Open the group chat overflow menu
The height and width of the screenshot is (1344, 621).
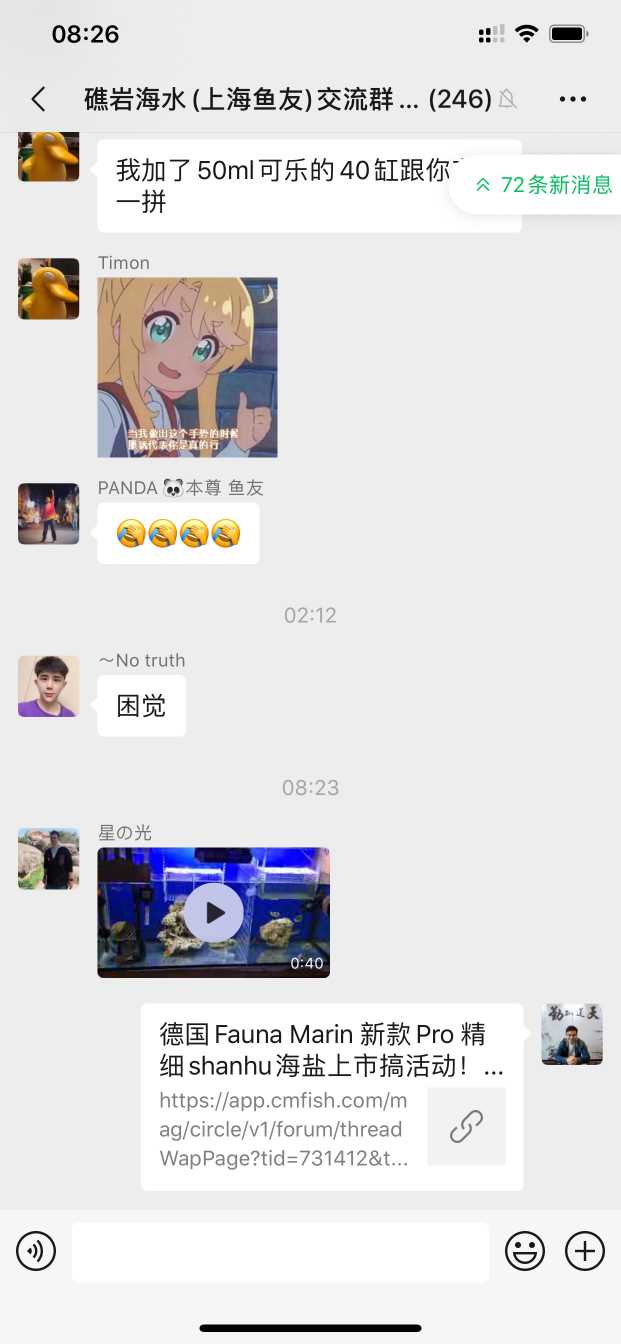click(573, 99)
